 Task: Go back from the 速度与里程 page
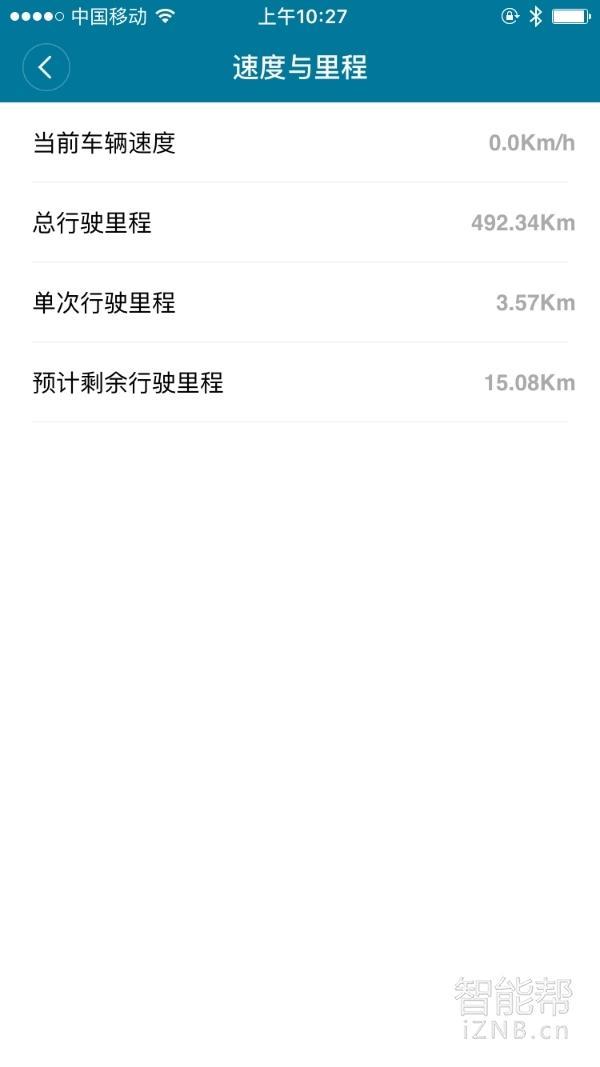[46, 67]
